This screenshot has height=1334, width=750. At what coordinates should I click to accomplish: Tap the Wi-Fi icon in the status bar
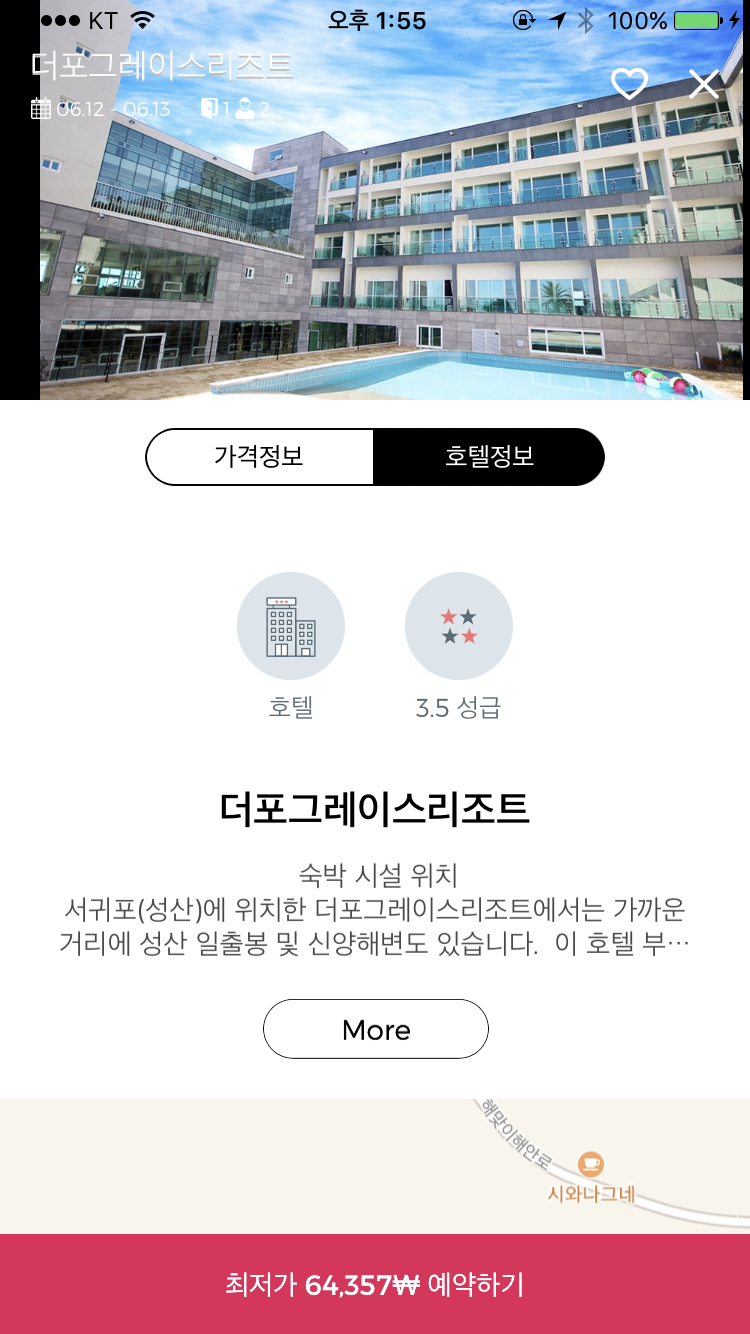(142, 18)
